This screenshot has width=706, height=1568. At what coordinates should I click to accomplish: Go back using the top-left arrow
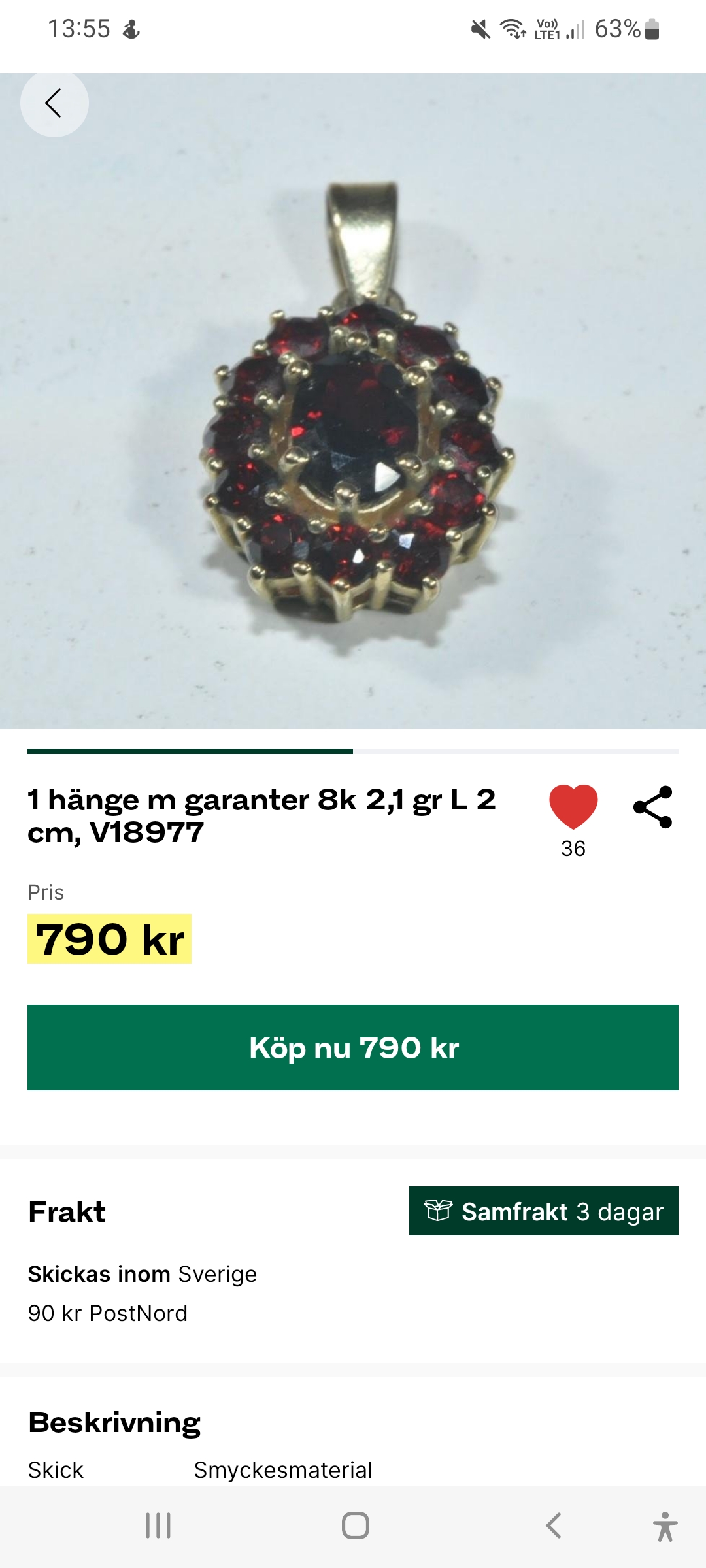pos(54,103)
